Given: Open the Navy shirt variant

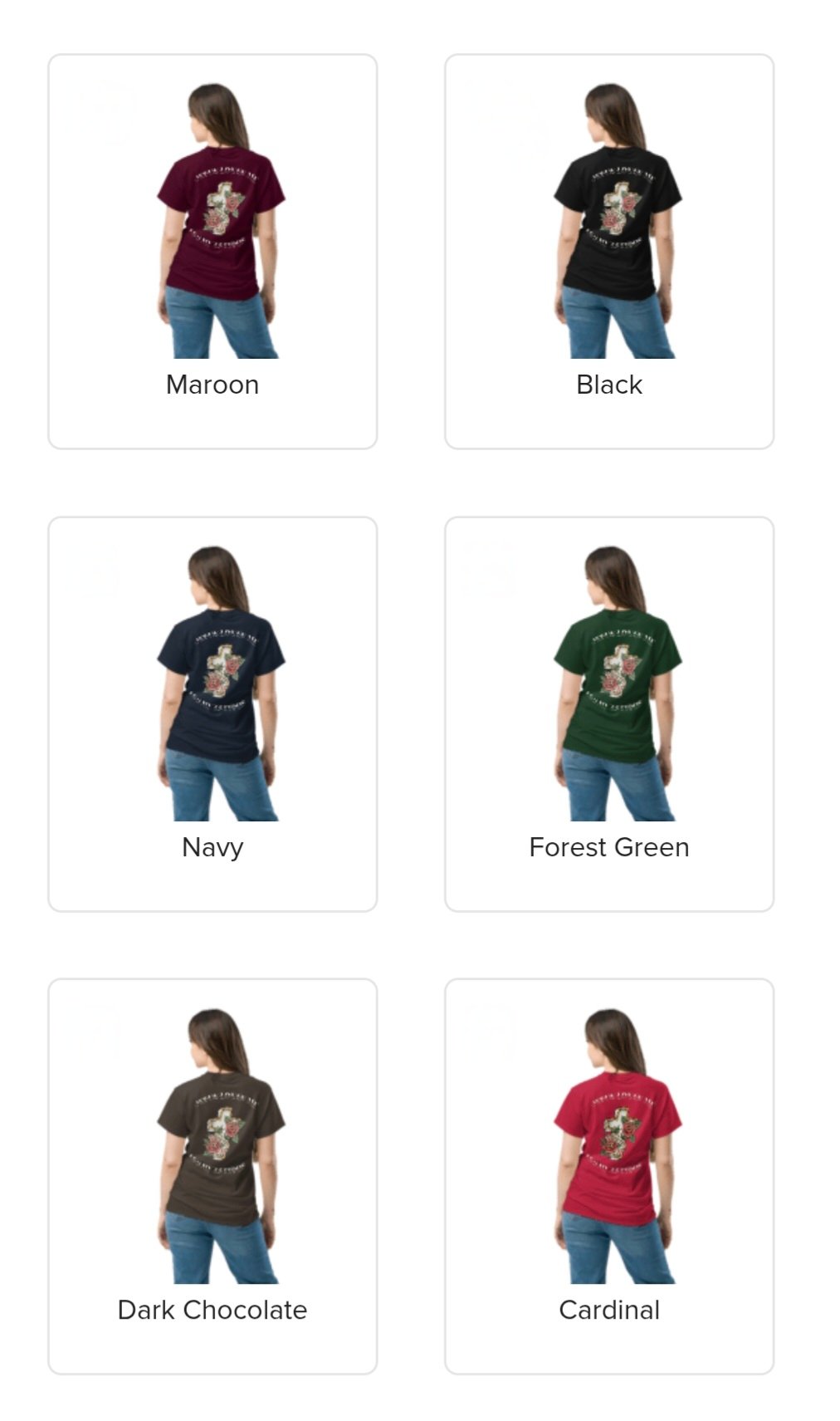Looking at the screenshot, I should tap(212, 714).
